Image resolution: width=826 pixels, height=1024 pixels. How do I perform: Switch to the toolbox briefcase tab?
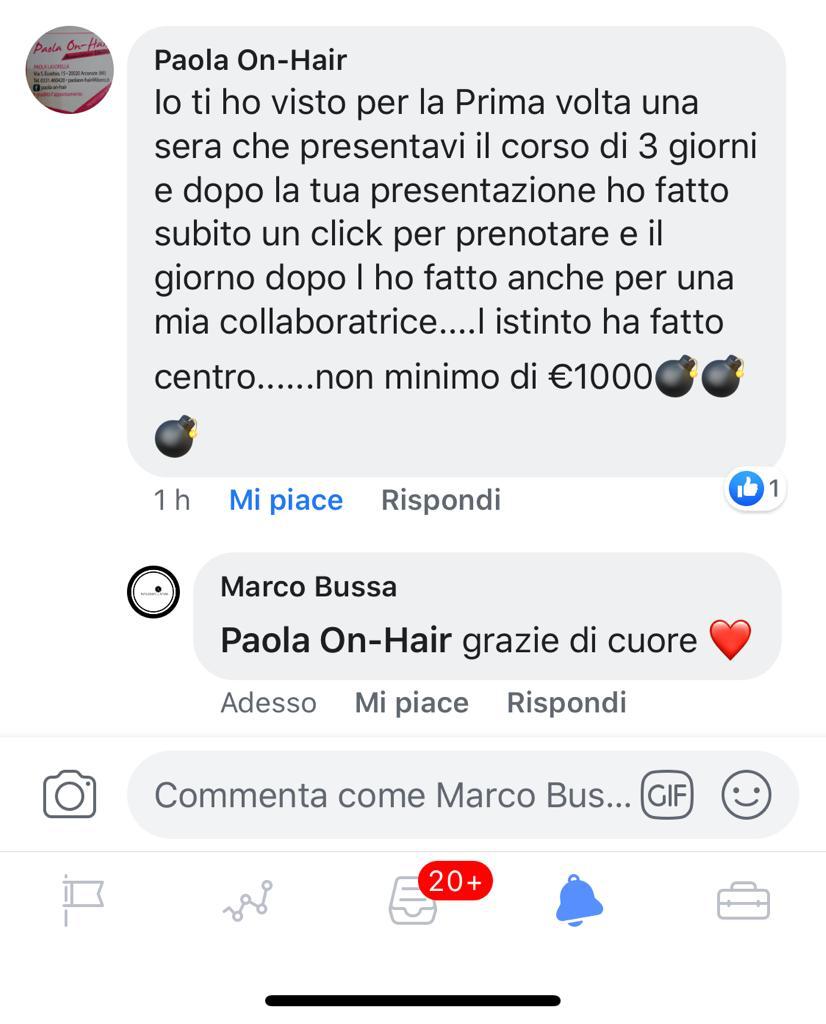point(743,902)
